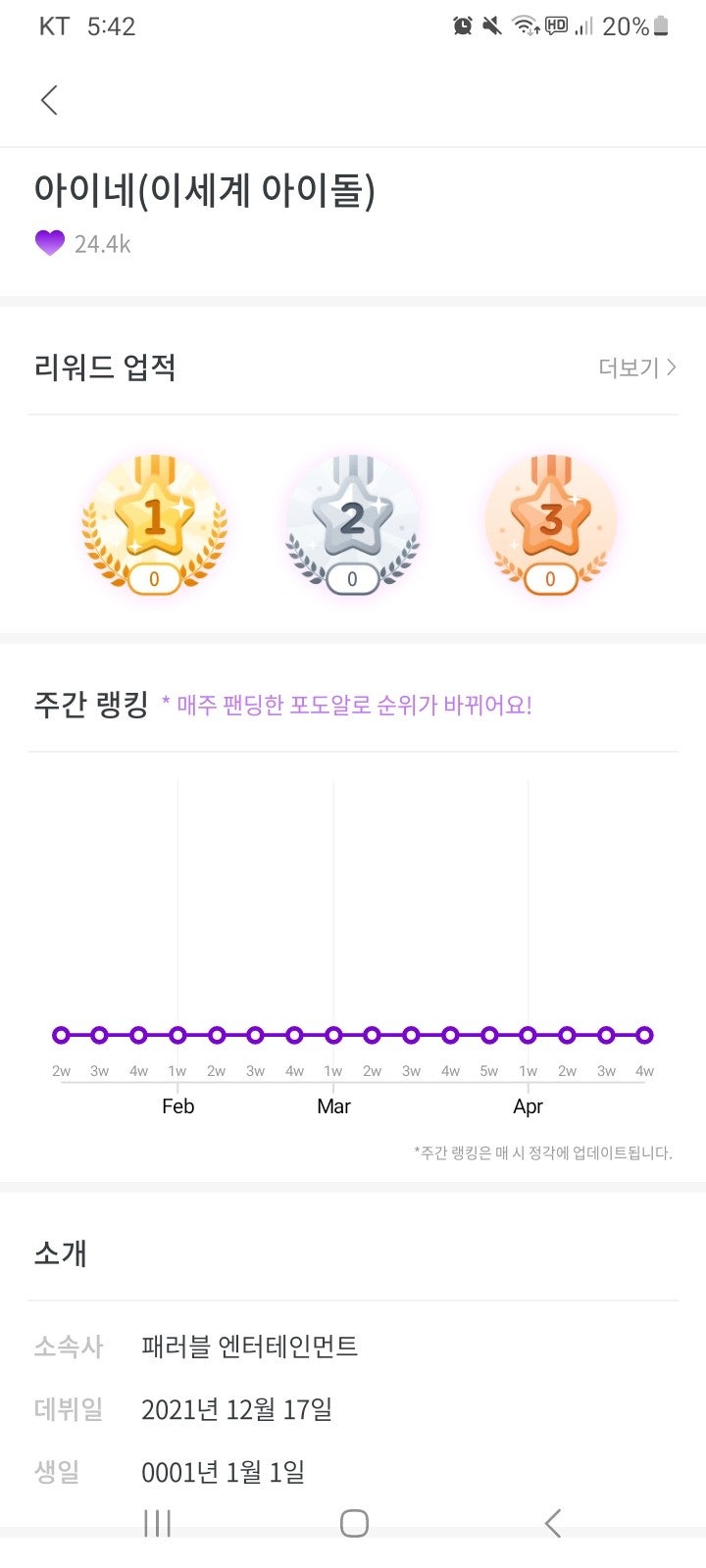Tap the system home button
706x1568 pixels.
coord(354,1523)
